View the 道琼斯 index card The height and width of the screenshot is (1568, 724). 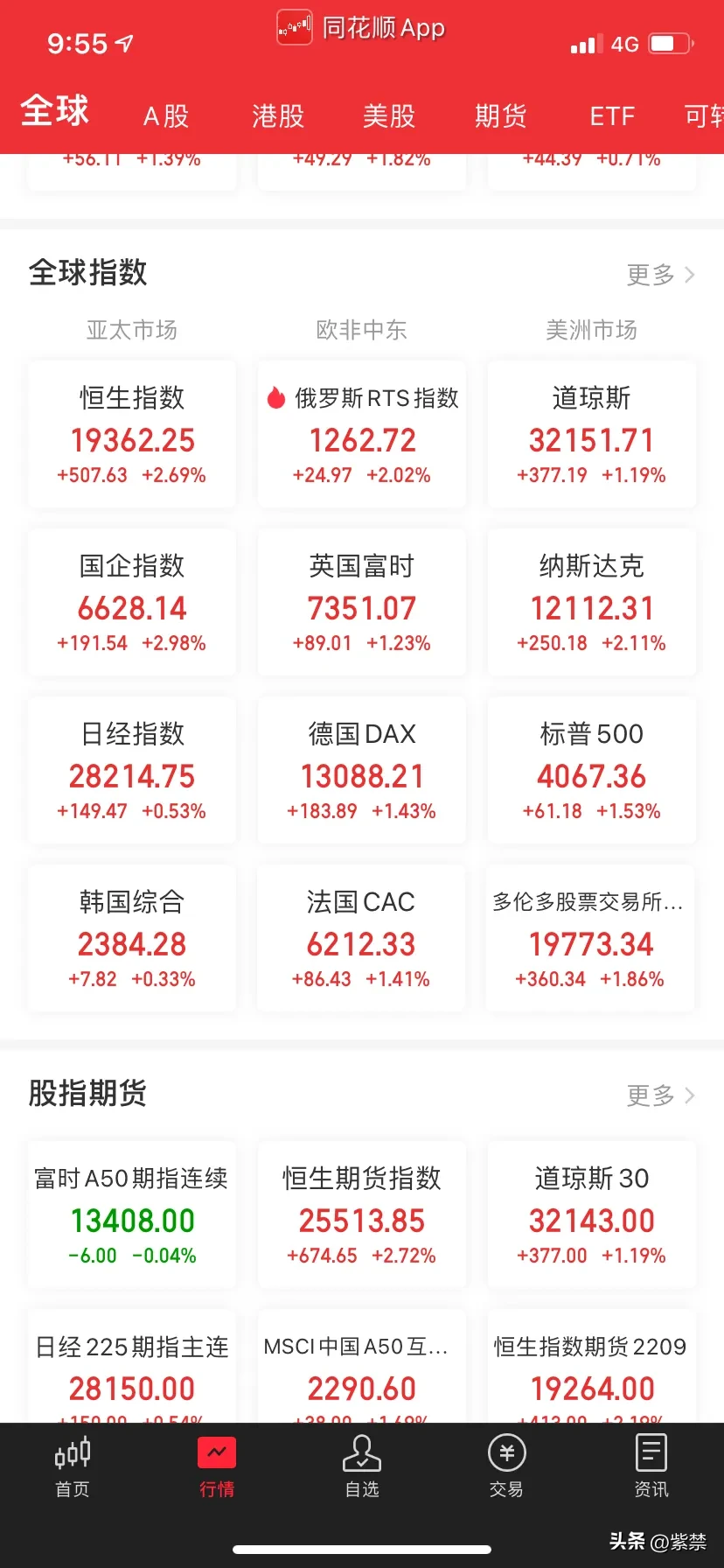(x=592, y=434)
